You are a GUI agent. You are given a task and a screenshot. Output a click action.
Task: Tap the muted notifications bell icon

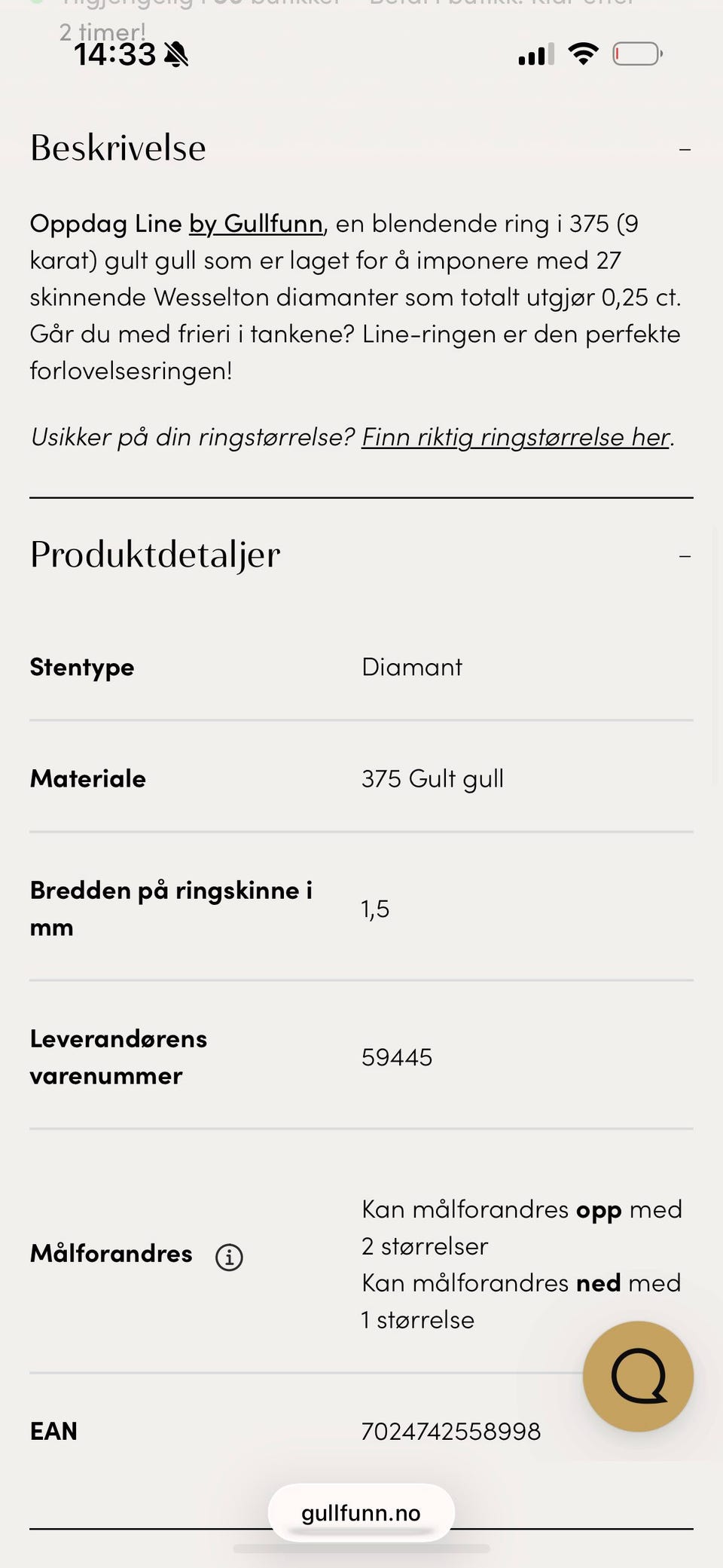(177, 53)
